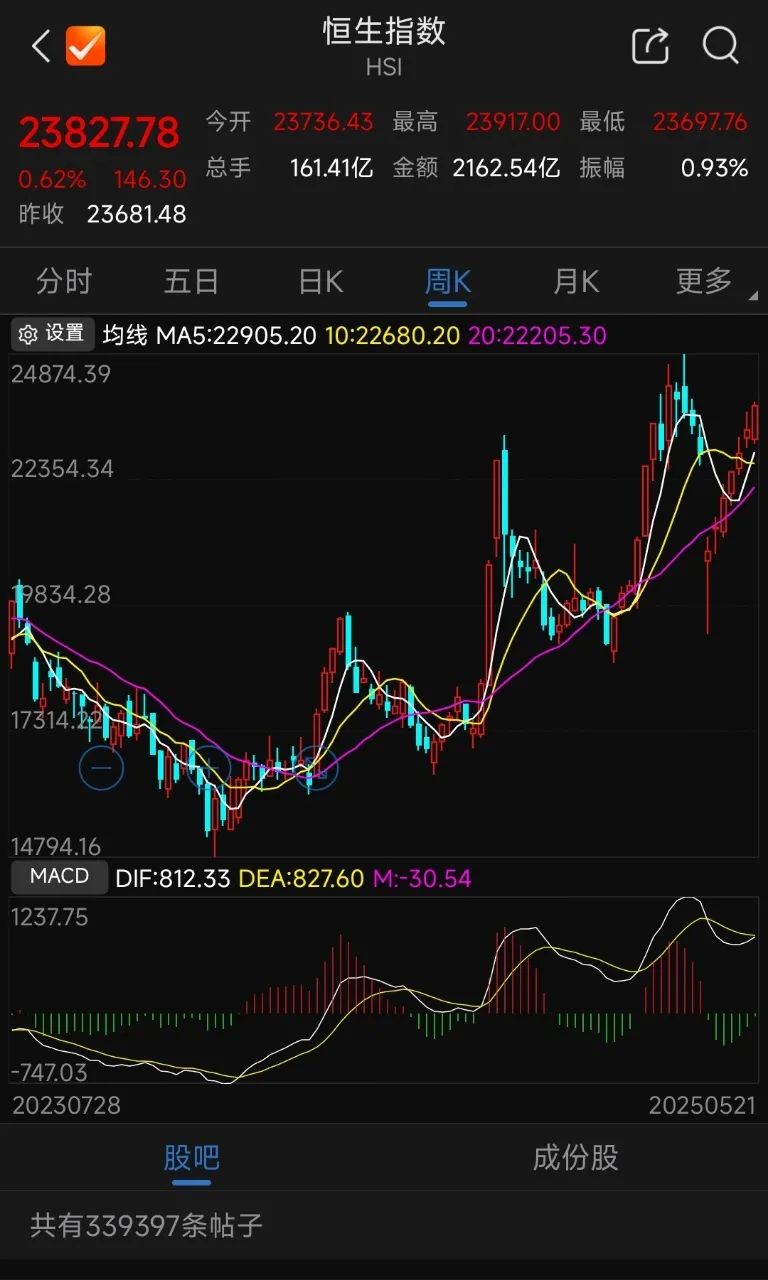Open the search magnifier icon

click(720, 45)
